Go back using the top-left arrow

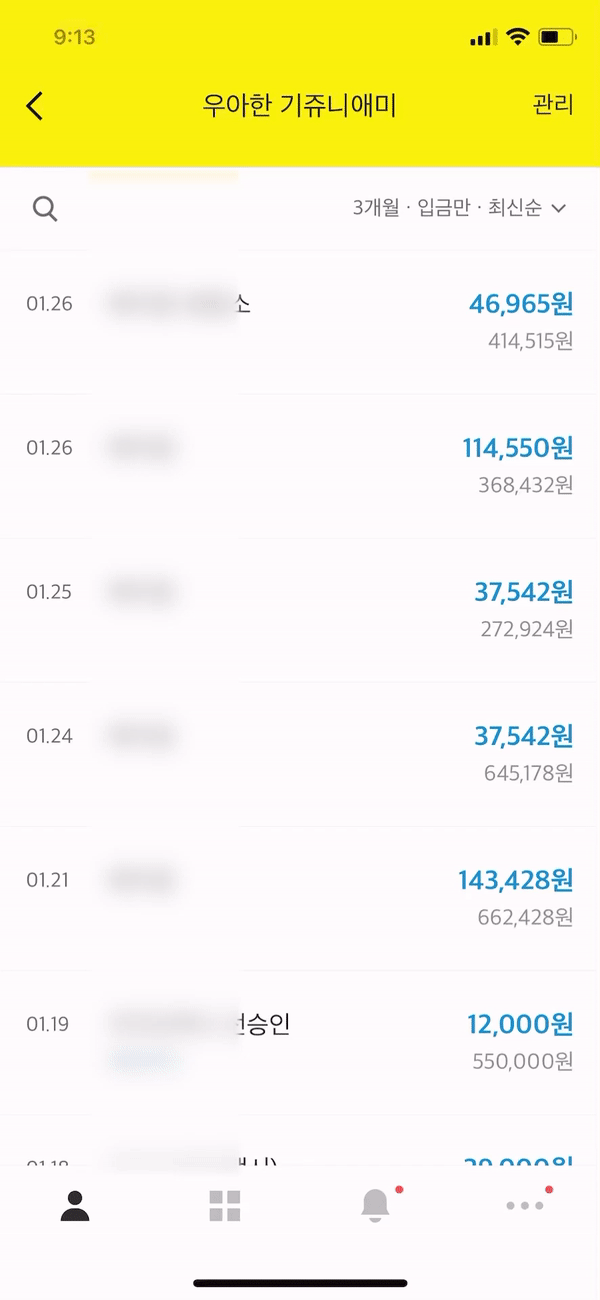35,106
